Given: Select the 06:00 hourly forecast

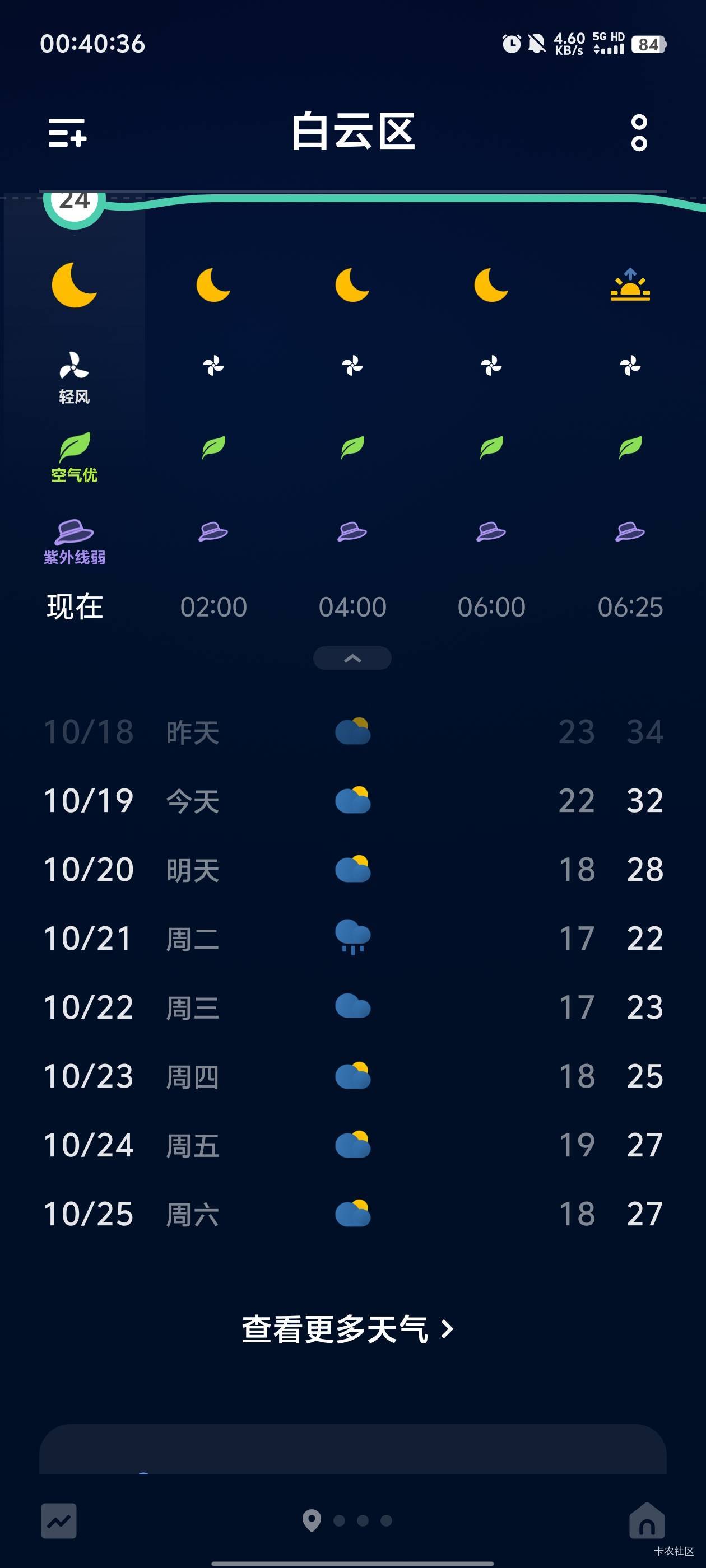Looking at the screenshot, I should pos(491,607).
